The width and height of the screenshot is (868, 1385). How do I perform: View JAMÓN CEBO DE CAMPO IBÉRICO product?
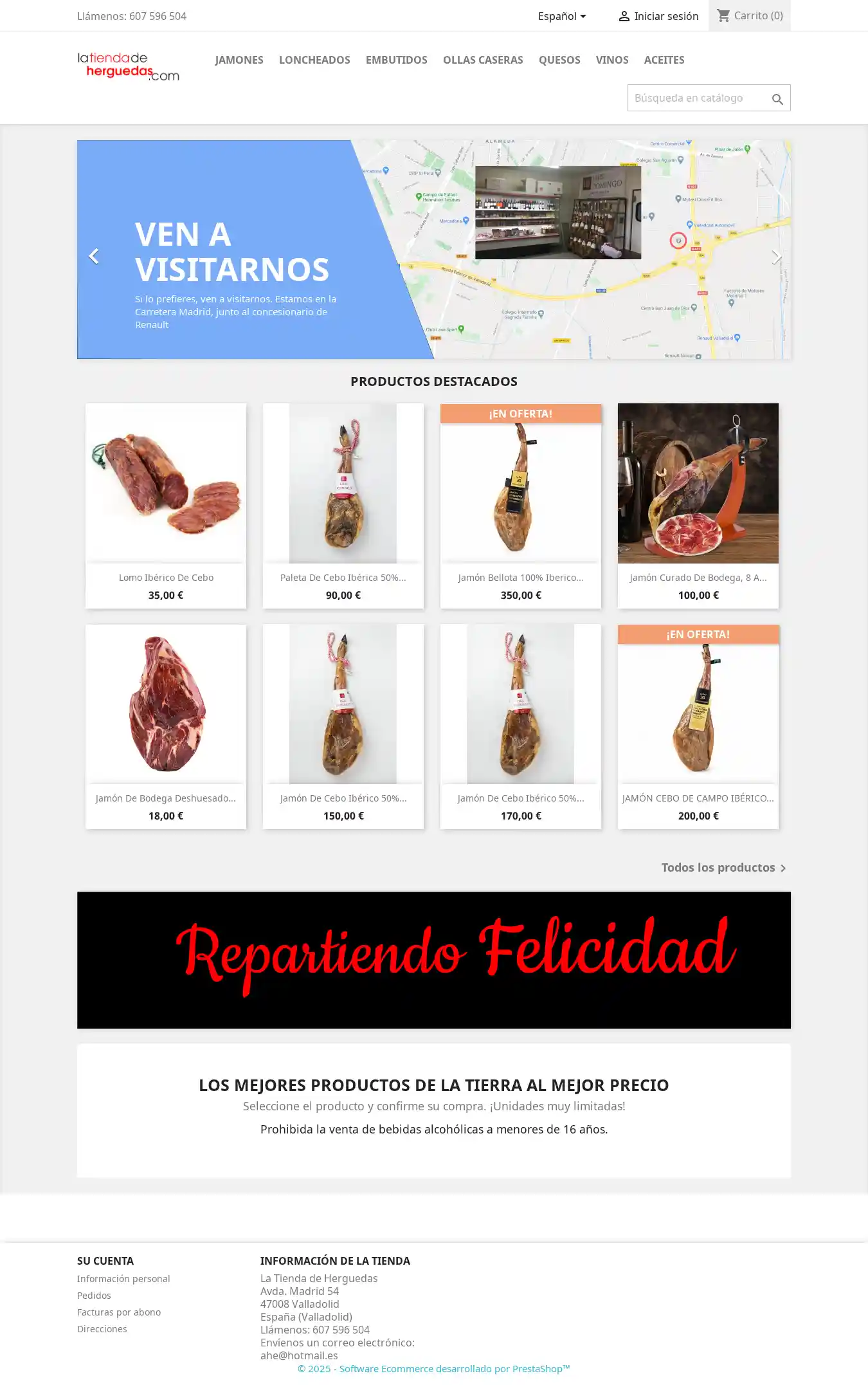[x=698, y=798]
